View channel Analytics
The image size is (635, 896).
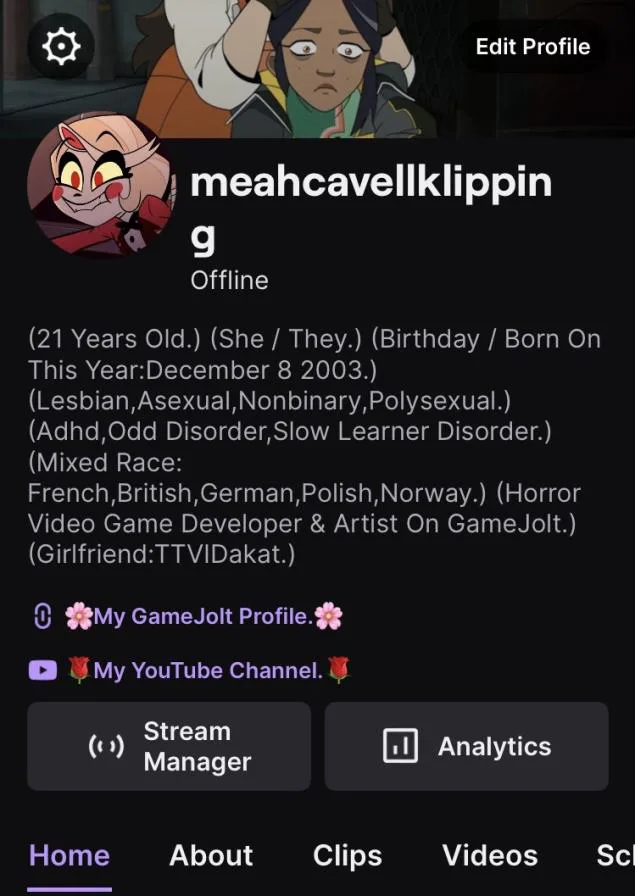pyautogui.click(x=466, y=746)
